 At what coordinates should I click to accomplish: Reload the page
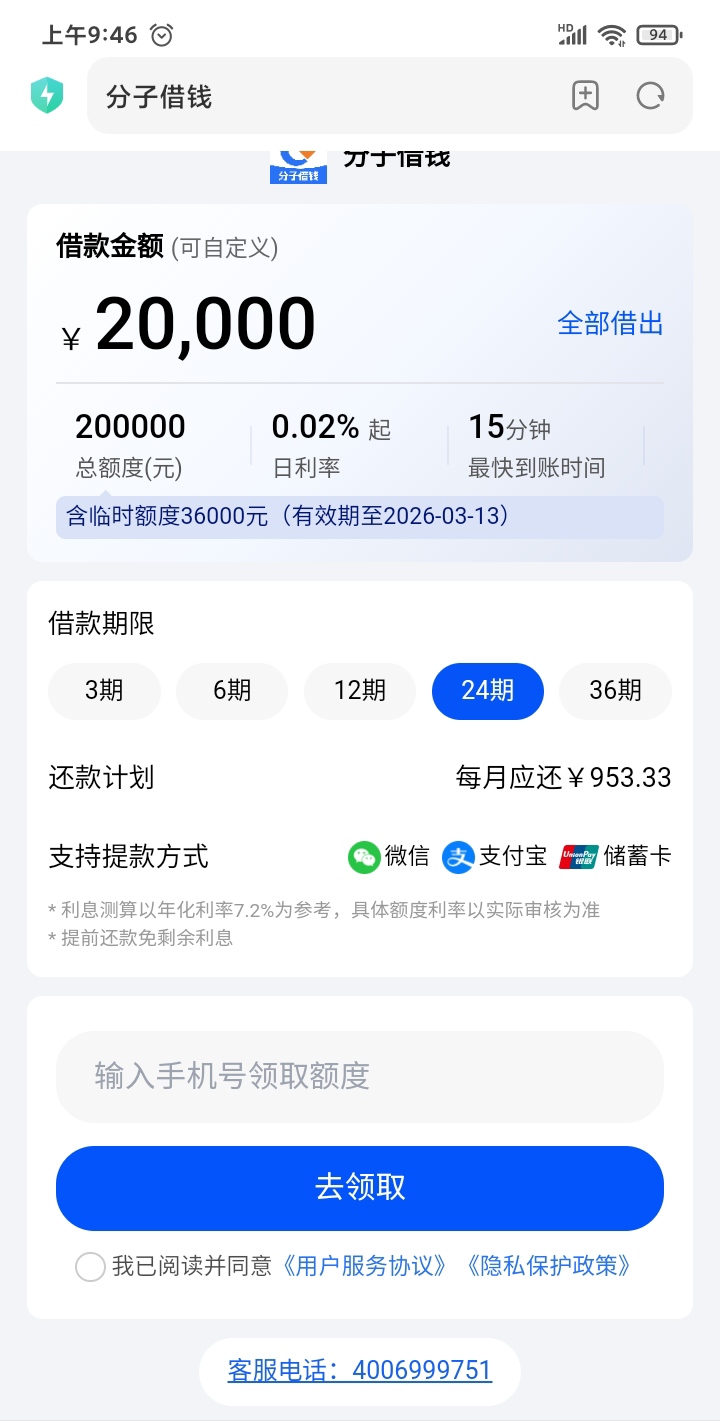(651, 96)
